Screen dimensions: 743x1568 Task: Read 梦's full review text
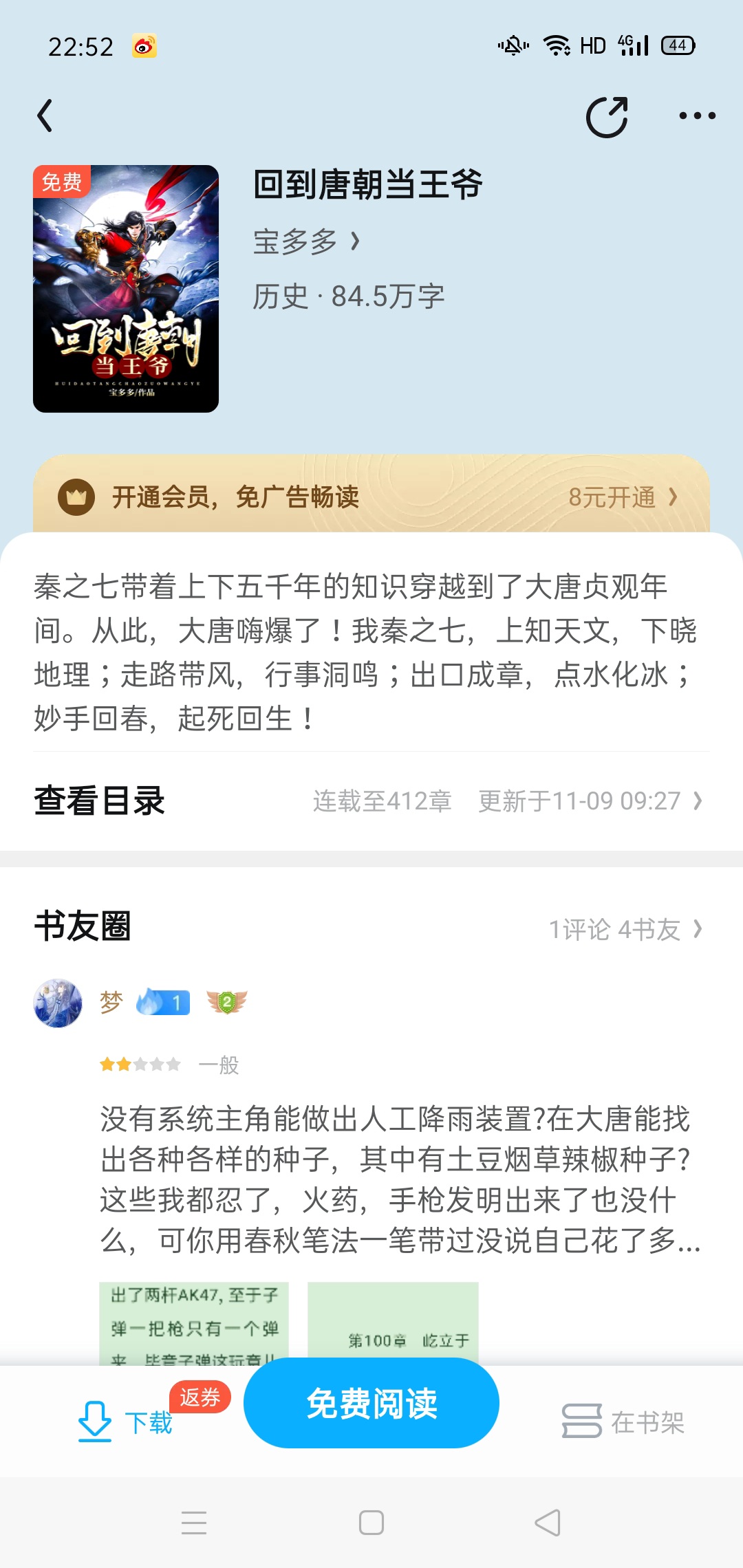pyautogui.click(x=399, y=1180)
